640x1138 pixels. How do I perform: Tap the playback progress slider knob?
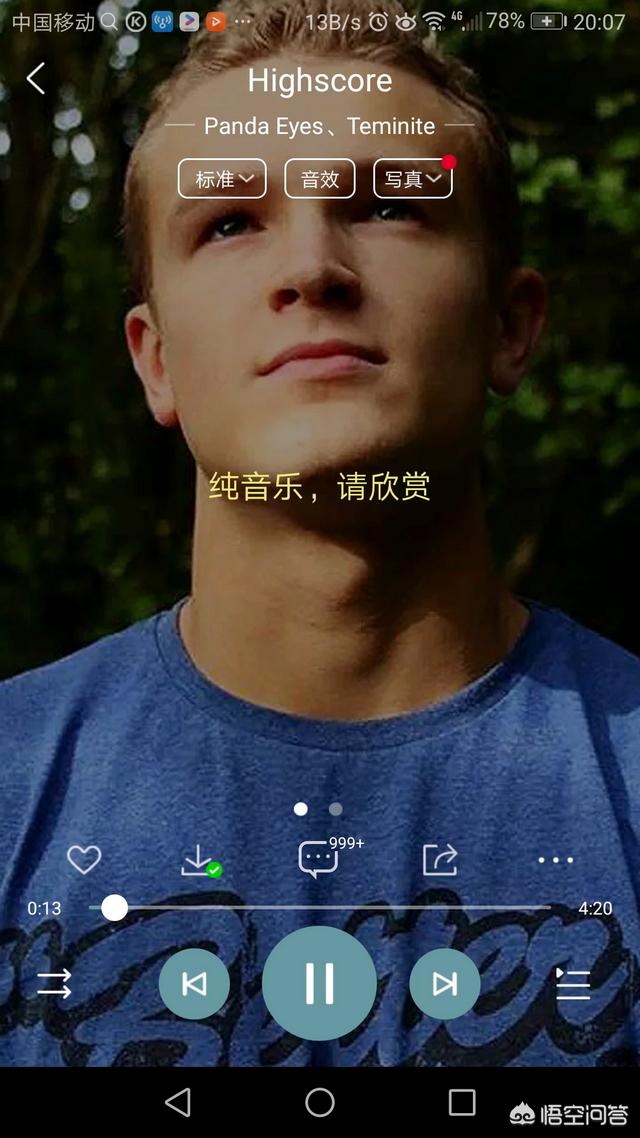115,907
